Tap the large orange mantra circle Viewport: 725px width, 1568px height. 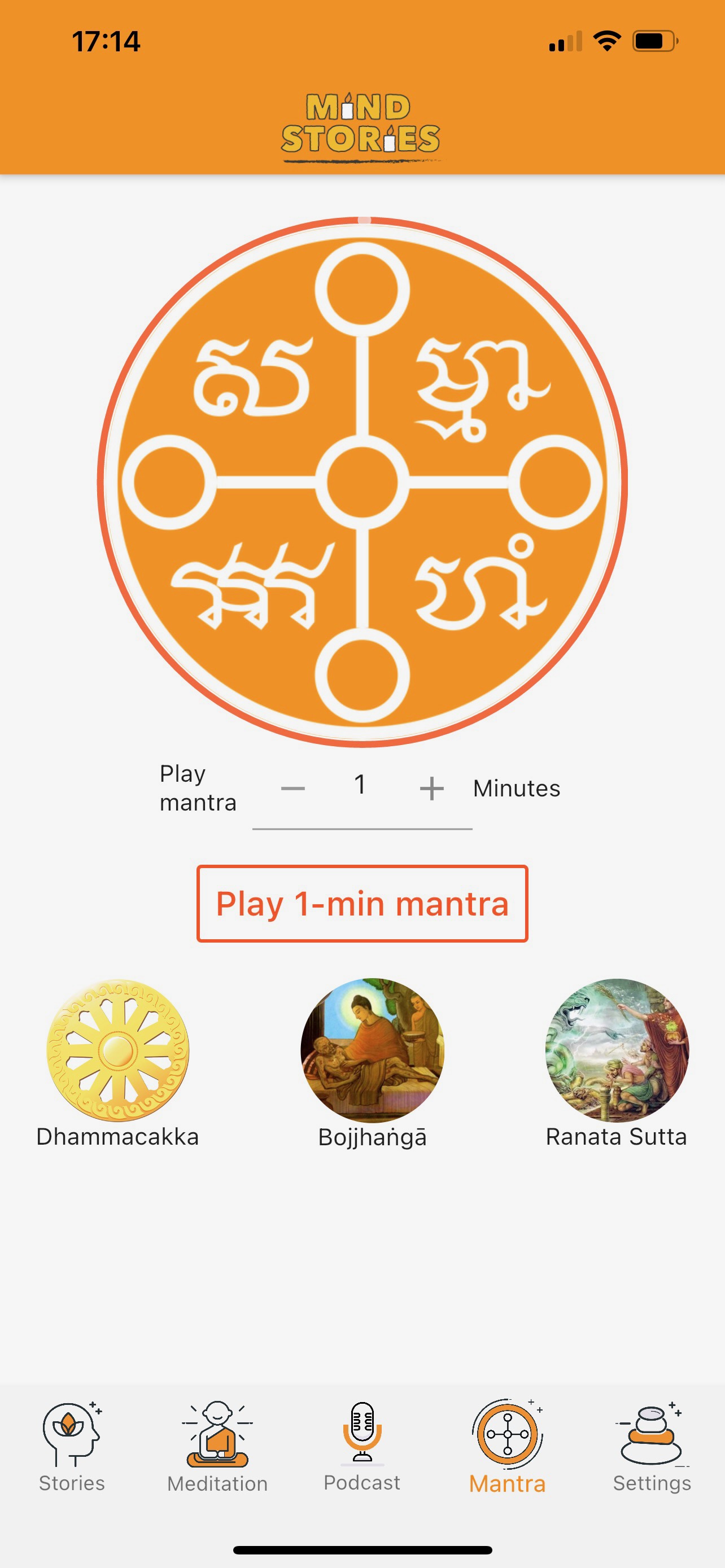coord(362,481)
